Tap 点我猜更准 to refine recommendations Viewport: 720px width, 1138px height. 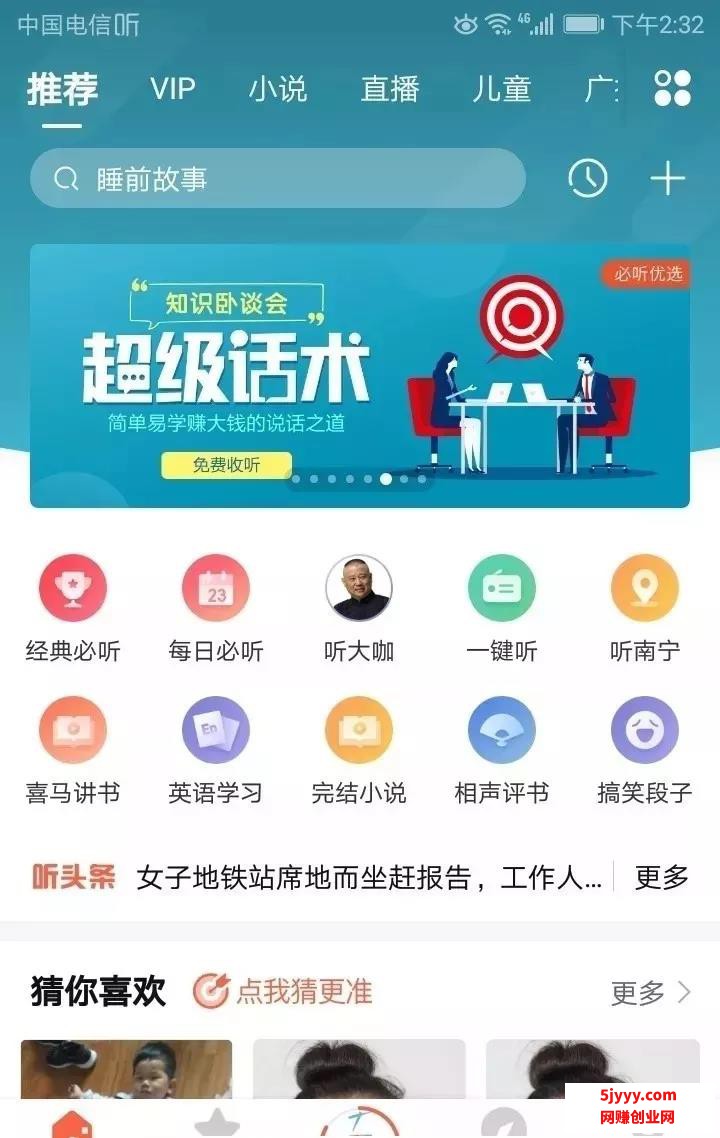[x=283, y=991]
